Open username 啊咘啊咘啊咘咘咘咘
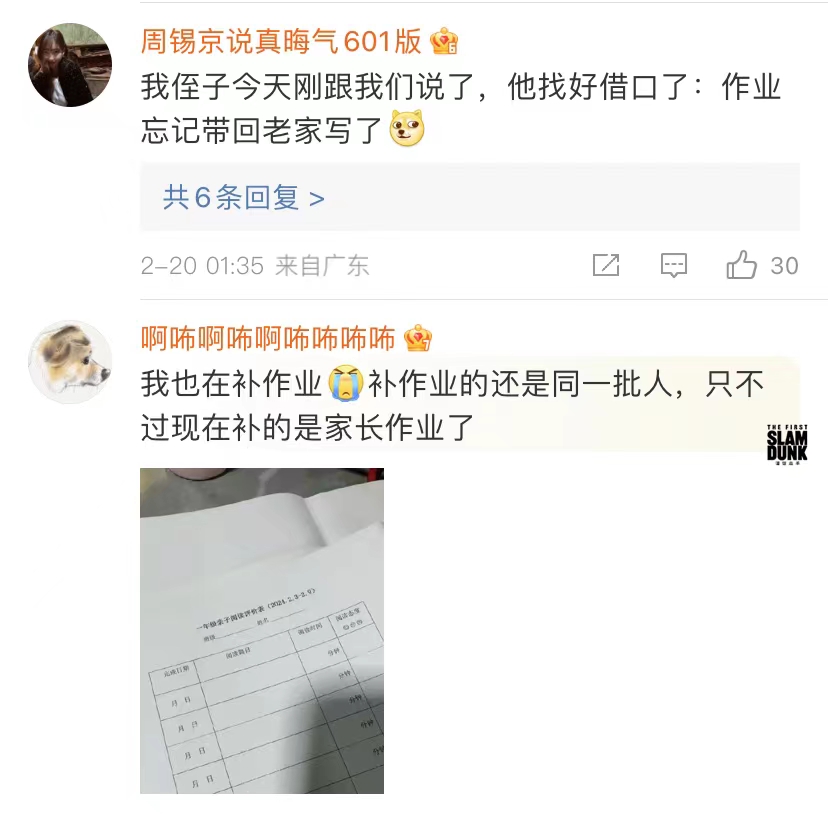Screen dimensions: 828x823 pos(268,338)
